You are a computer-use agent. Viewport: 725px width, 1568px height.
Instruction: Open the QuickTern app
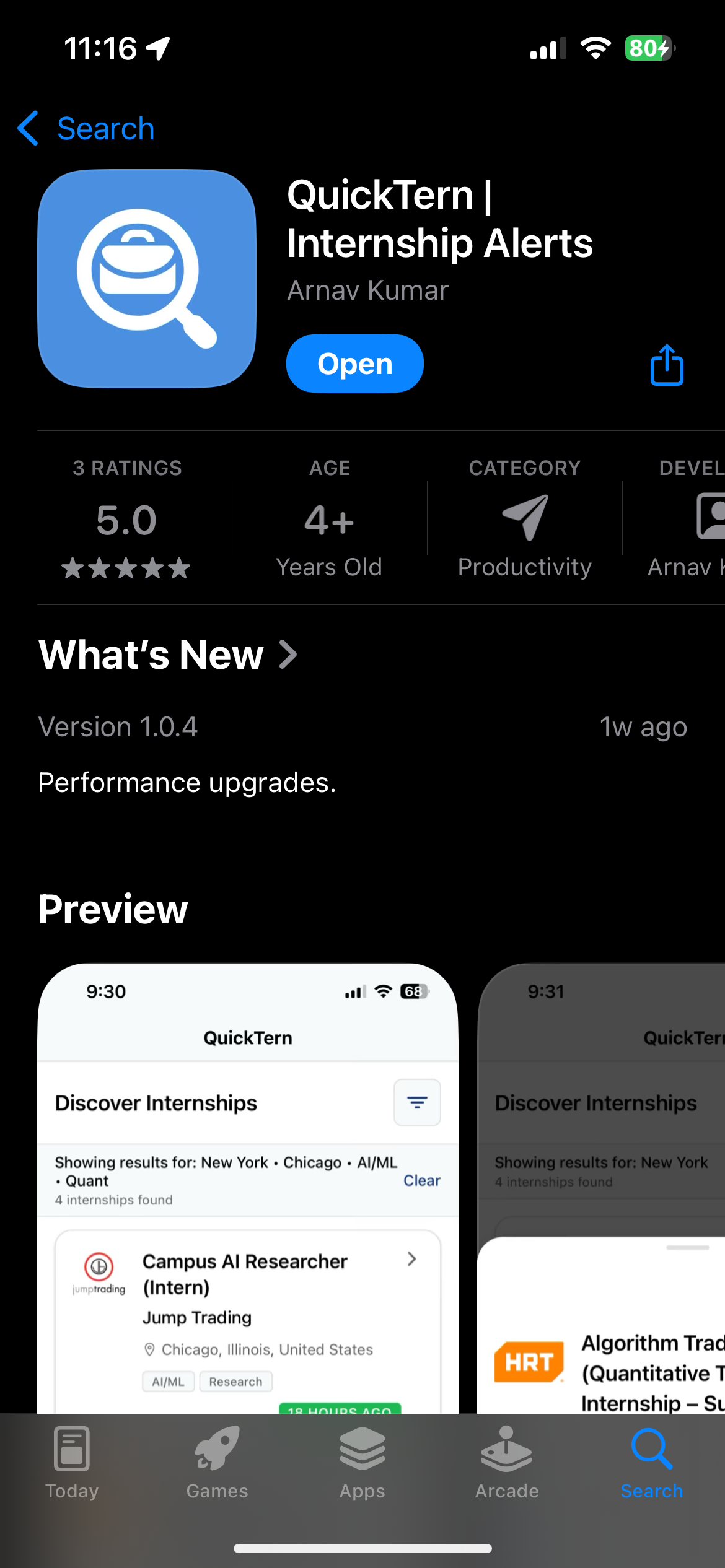pyautogui.click(x=354, y=364)
